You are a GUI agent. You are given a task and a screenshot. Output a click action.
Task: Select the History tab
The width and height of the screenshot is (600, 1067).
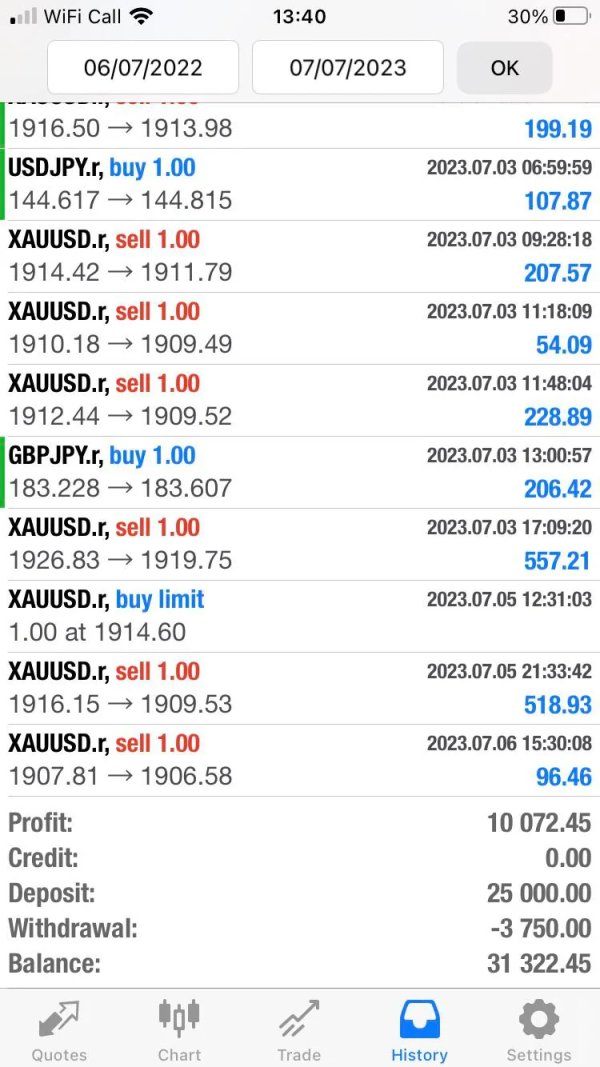point(420,1030)
